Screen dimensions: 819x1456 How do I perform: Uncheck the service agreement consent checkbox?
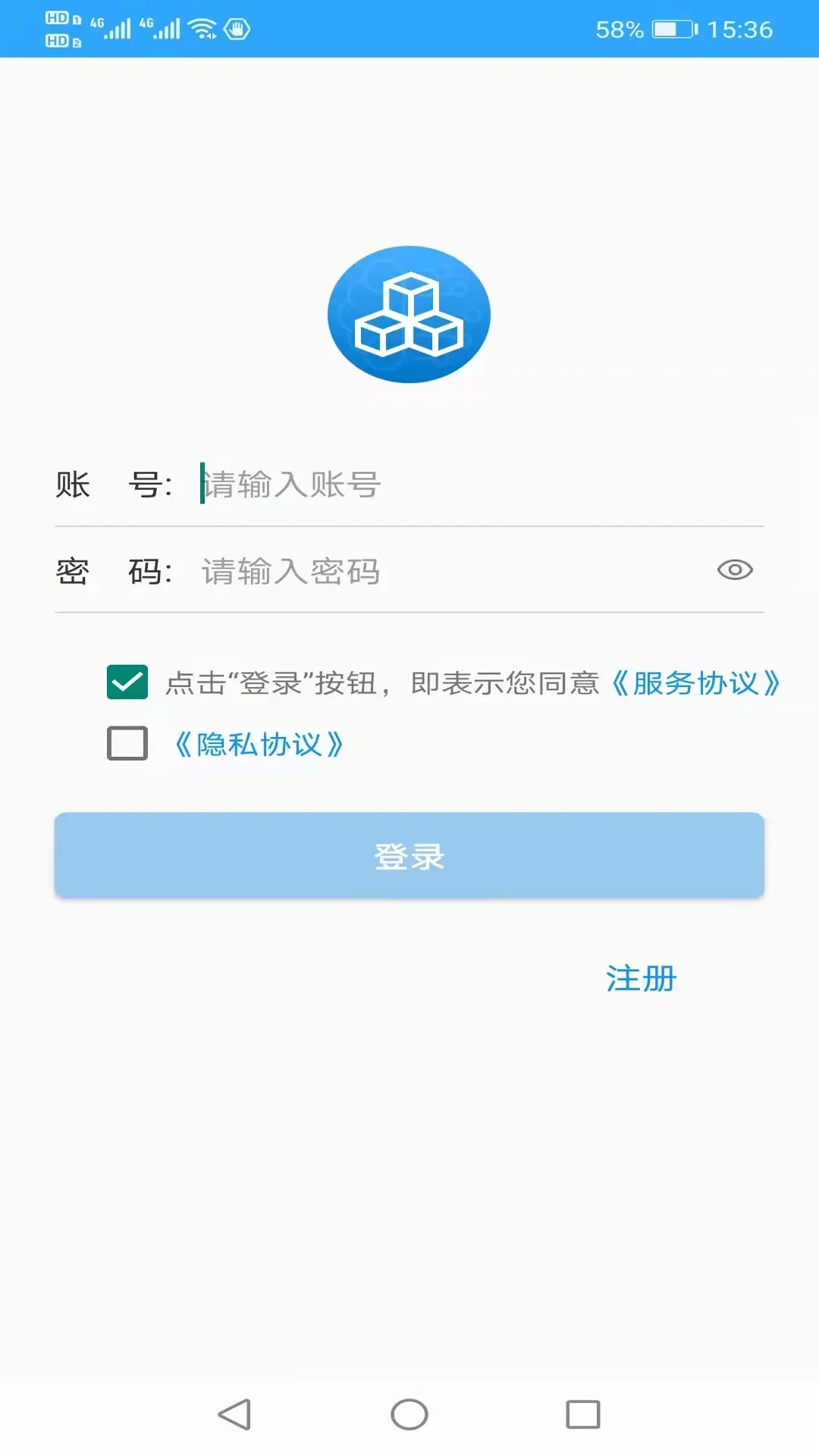pyautogui.click(x=127, y=682)
